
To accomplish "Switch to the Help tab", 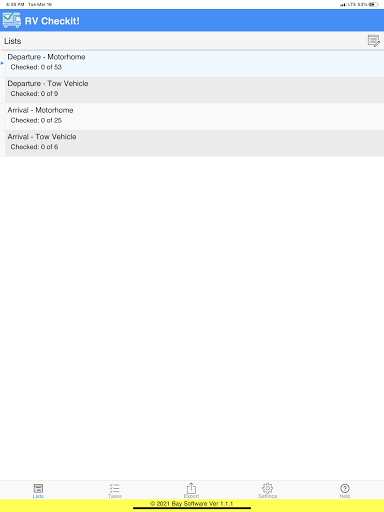I will (345, 491).
